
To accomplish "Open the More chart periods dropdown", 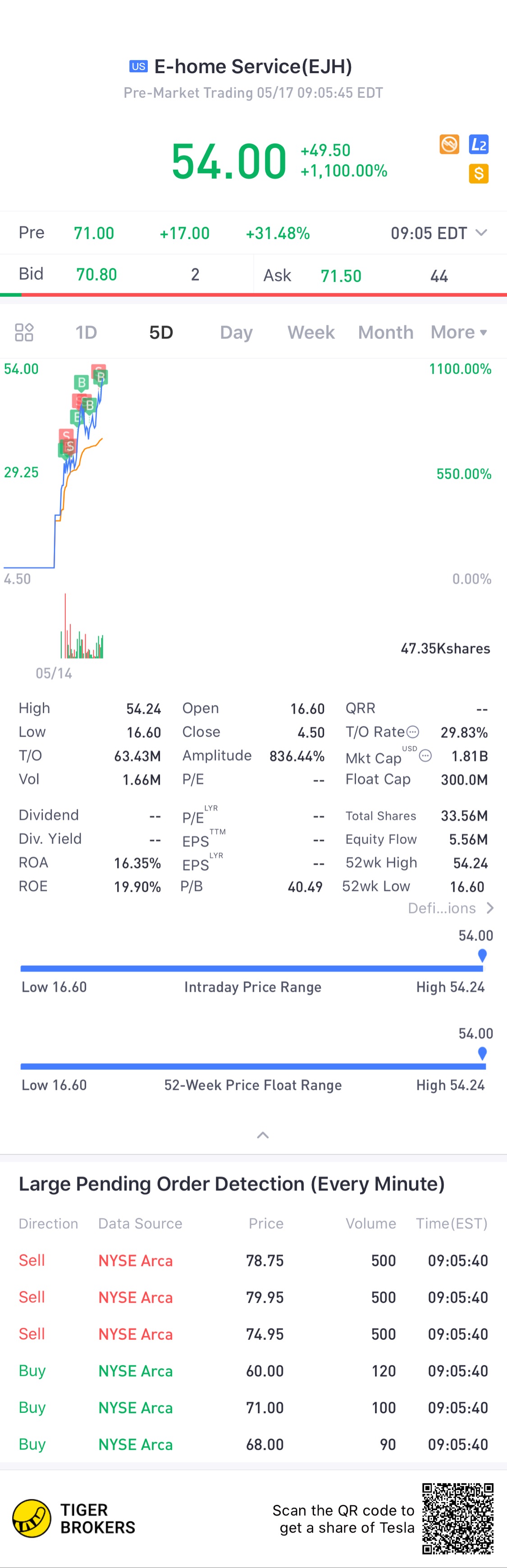I will tap(458, 332).
